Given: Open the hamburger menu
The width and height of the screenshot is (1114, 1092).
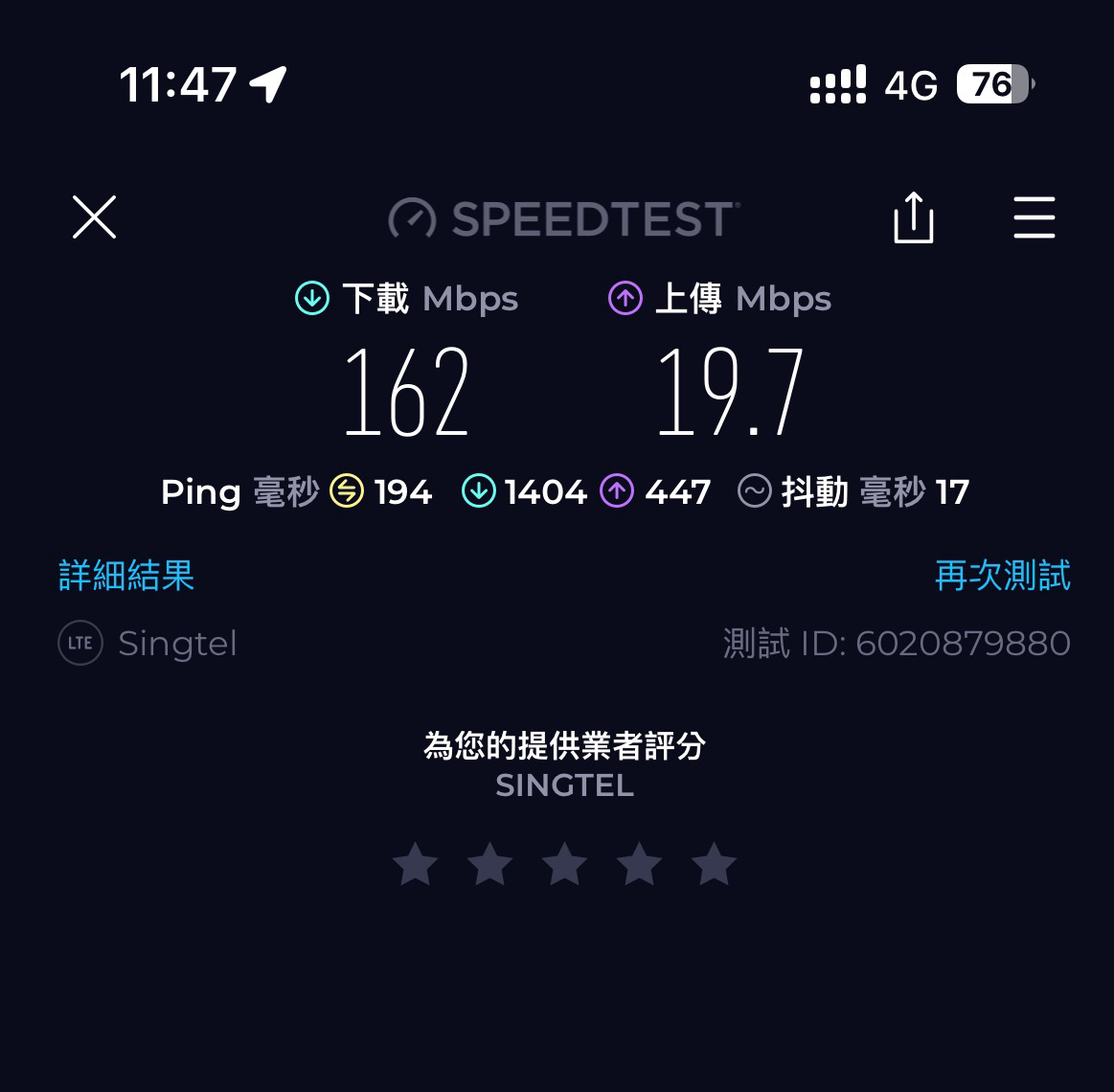Looking at the screenshot, I should click(x=1034, y=217).
